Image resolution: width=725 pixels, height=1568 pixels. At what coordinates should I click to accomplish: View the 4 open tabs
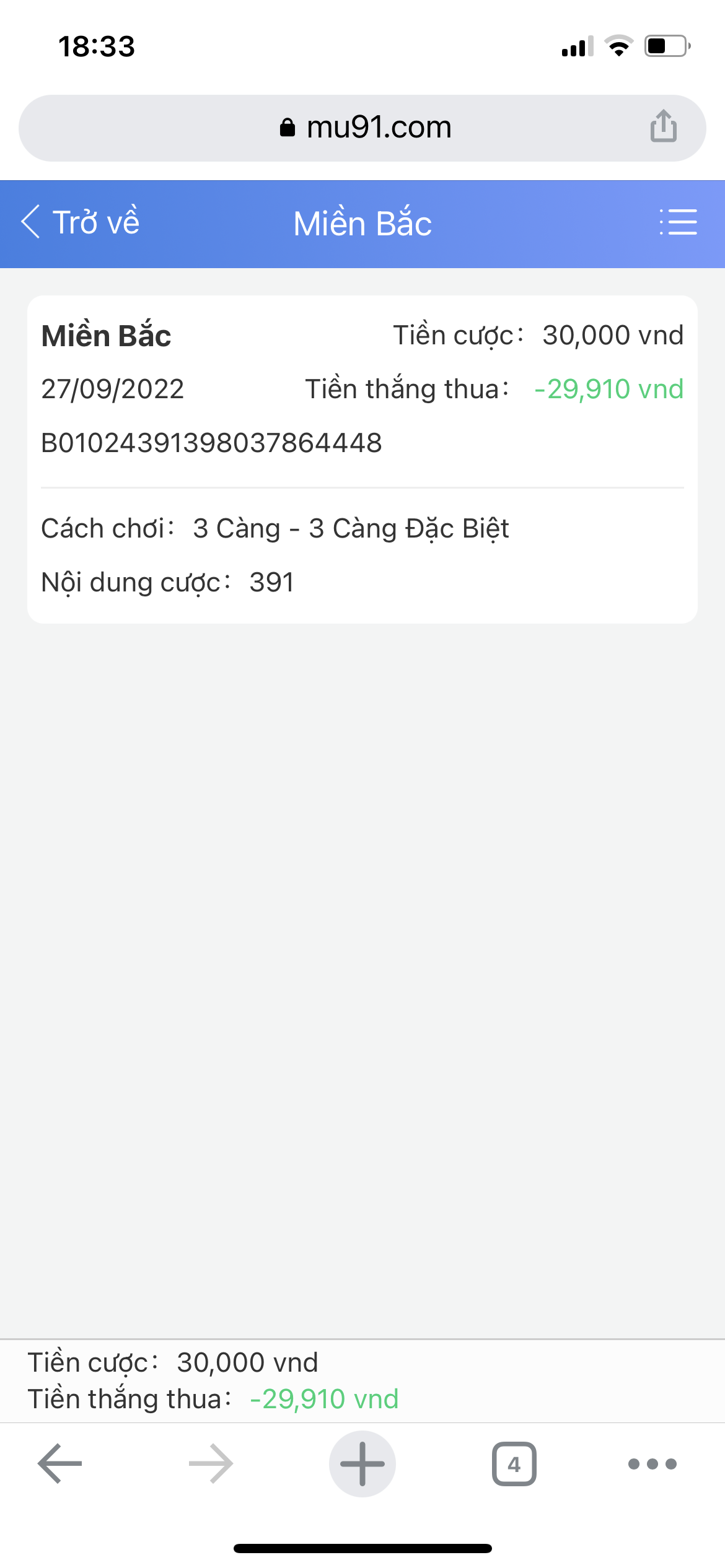click(514, 1464)
